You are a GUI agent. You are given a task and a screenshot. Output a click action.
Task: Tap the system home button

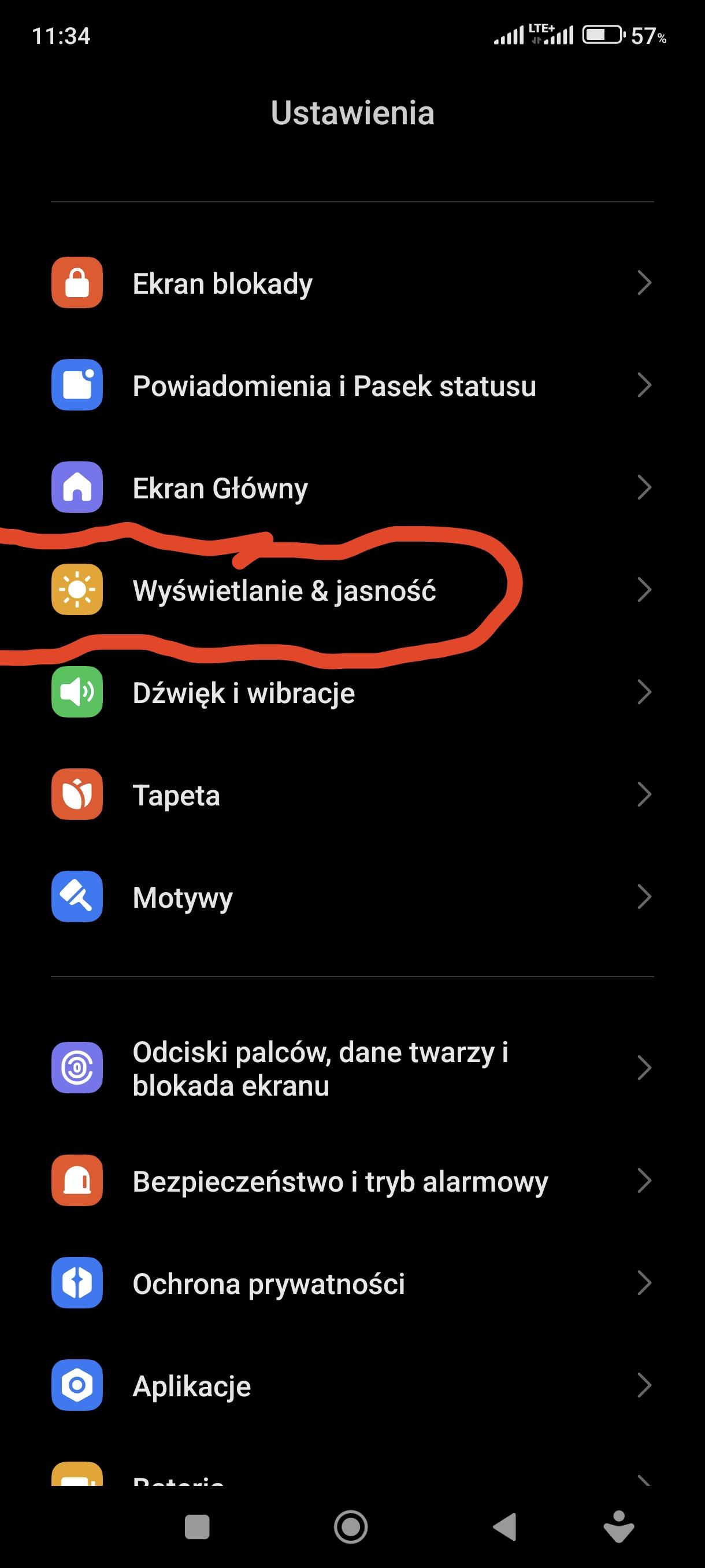[351, 1526]
